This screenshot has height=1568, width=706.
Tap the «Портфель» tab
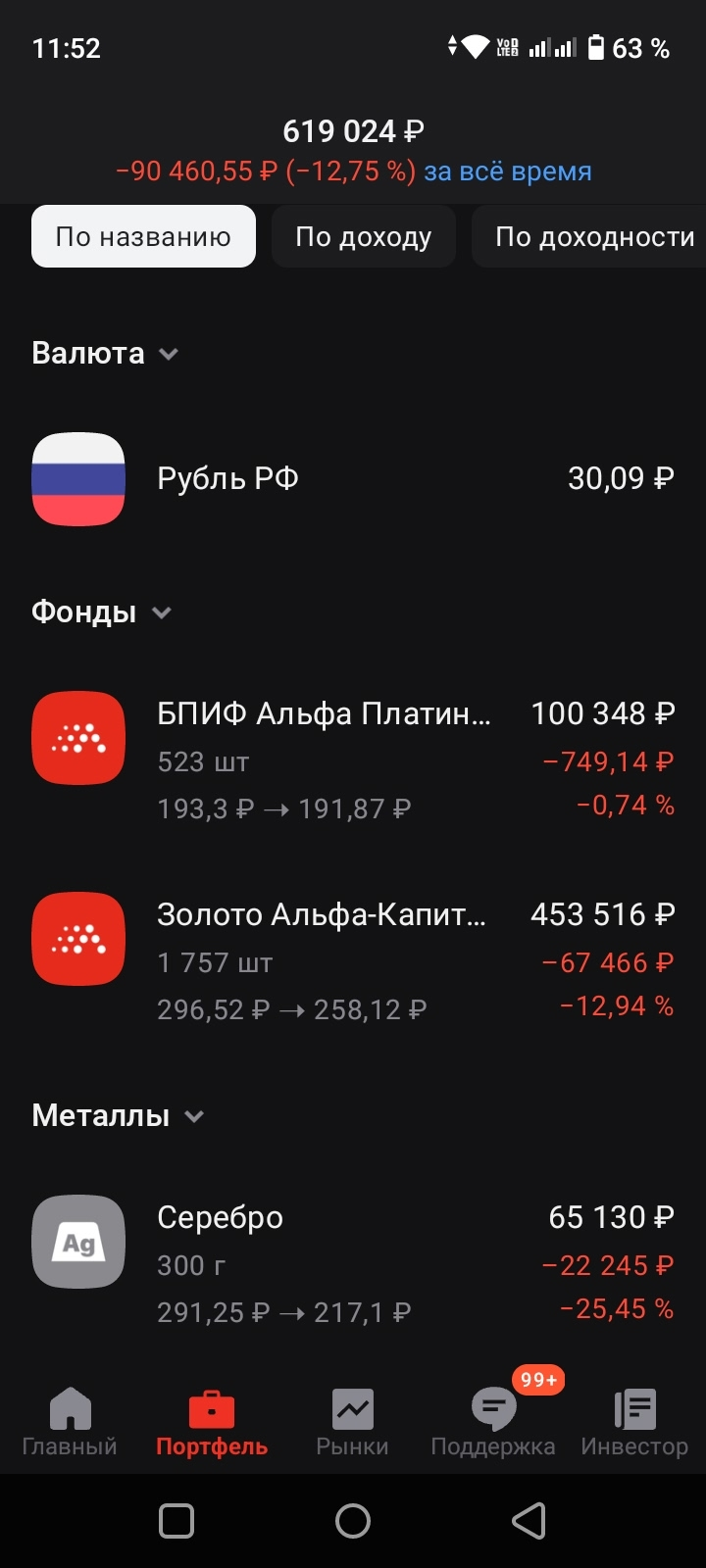212,1421
